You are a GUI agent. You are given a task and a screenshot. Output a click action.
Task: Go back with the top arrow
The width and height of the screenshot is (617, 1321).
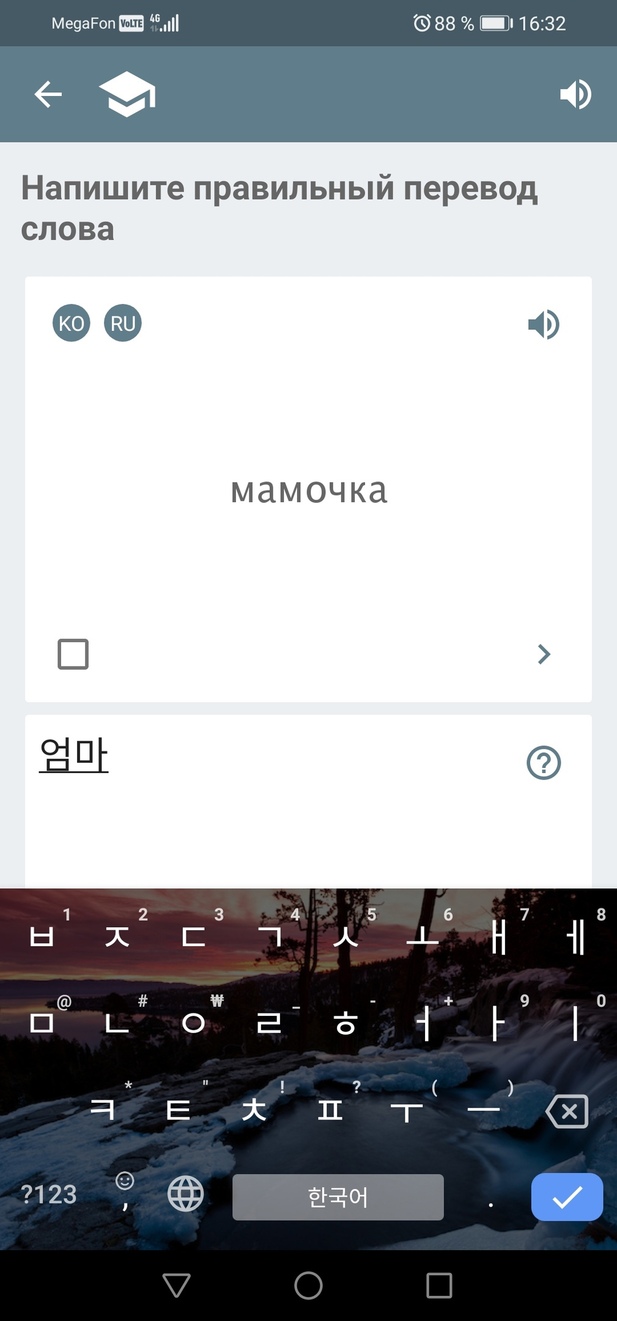pos(48,95)
